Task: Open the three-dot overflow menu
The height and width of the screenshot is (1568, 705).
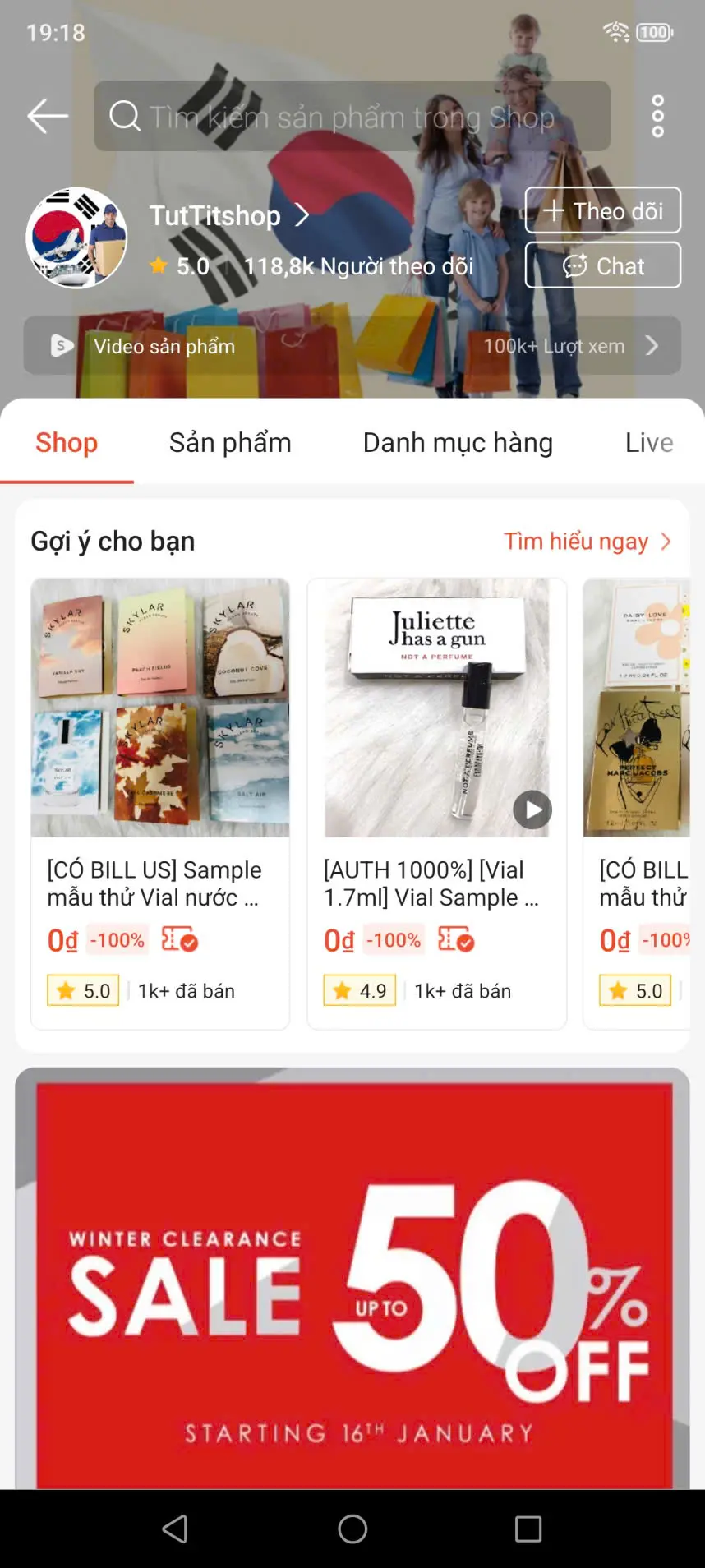Action: 657,116
